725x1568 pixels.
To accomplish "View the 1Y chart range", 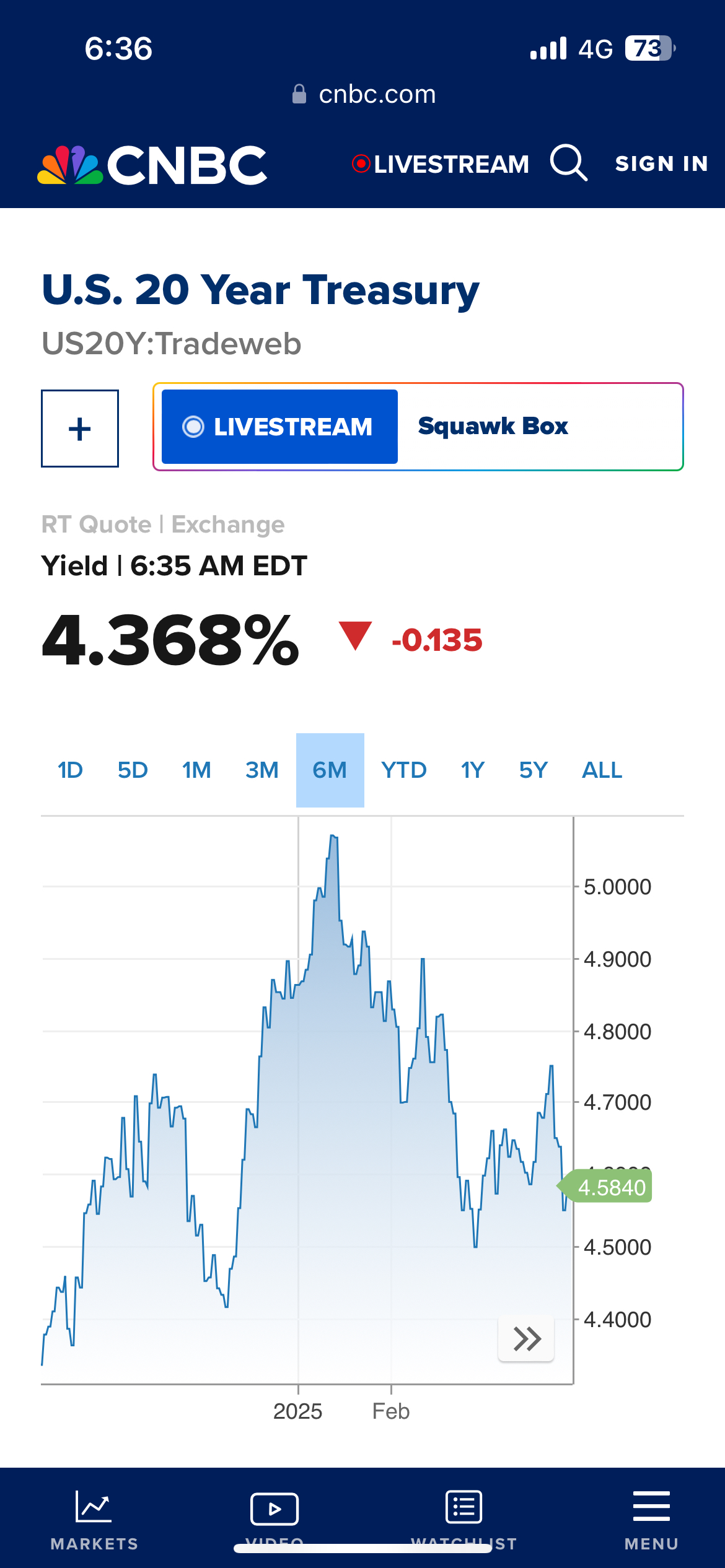I will (x=472, y=770).
